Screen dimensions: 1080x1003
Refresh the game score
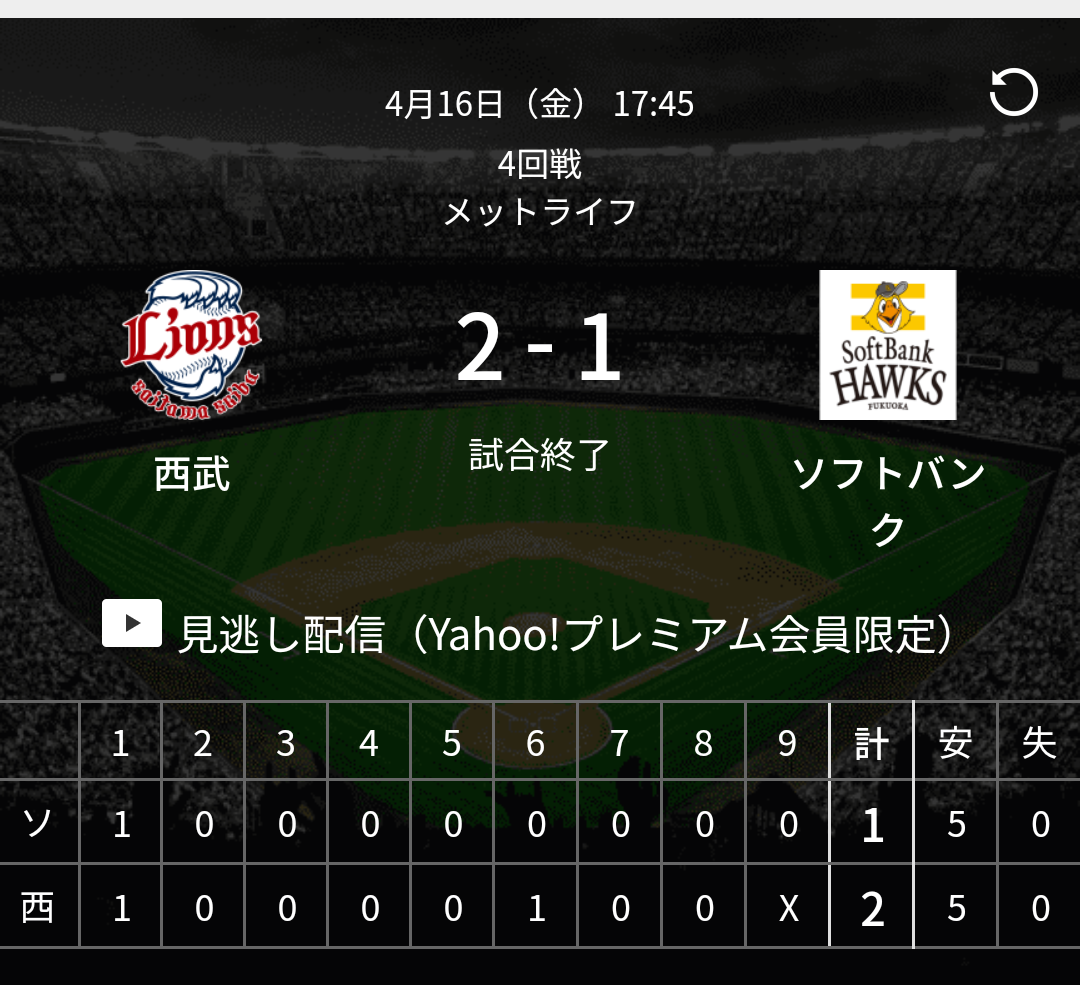(x=1013, y=95)
